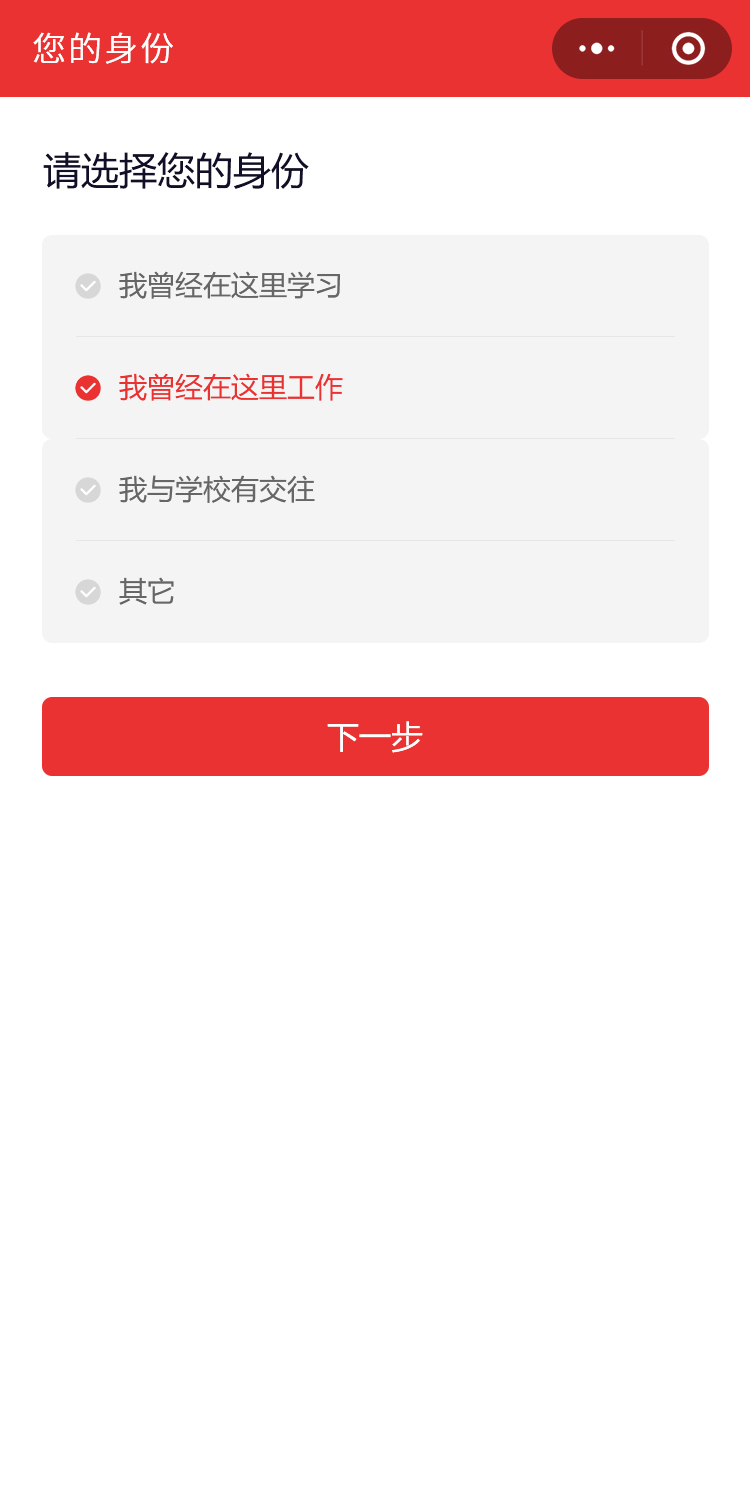
Task: Pick 我与学校有交往 as identity
Action: (216, 490)
